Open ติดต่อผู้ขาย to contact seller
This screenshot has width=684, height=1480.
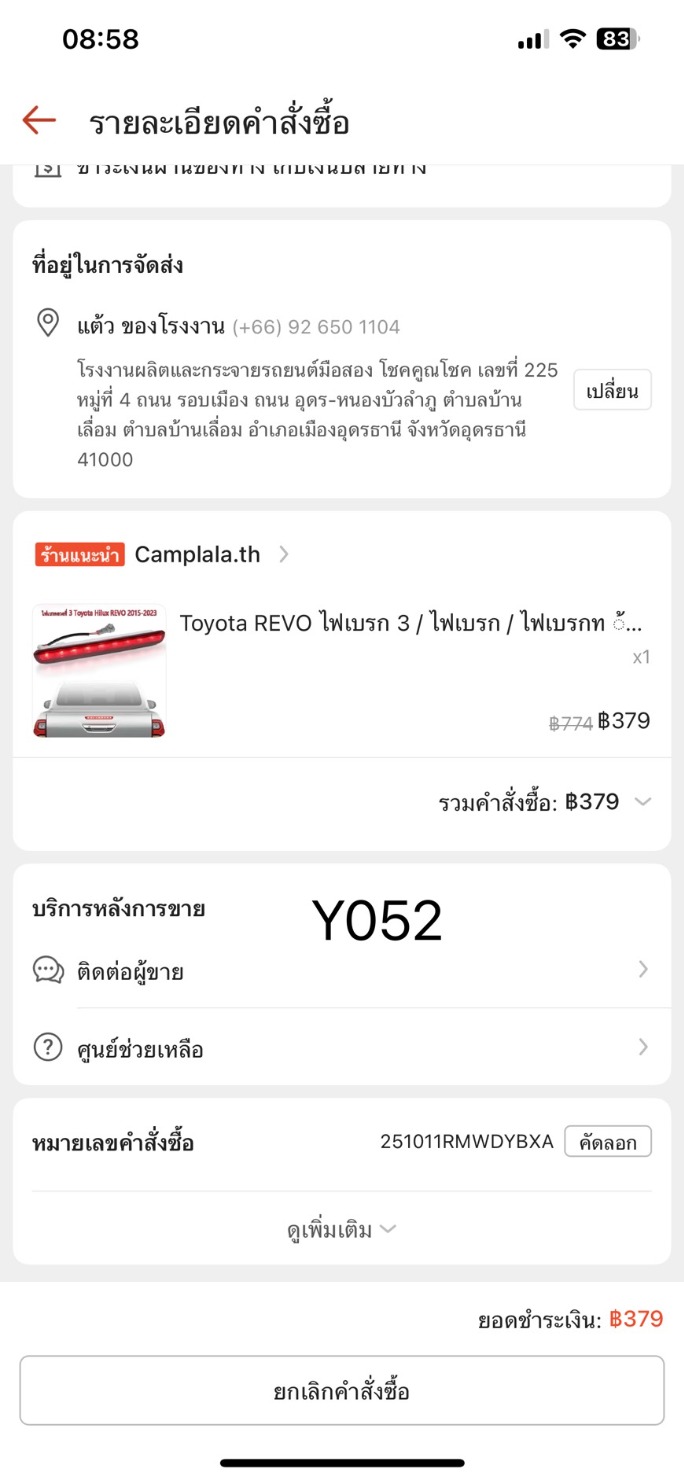click(340, 970)
